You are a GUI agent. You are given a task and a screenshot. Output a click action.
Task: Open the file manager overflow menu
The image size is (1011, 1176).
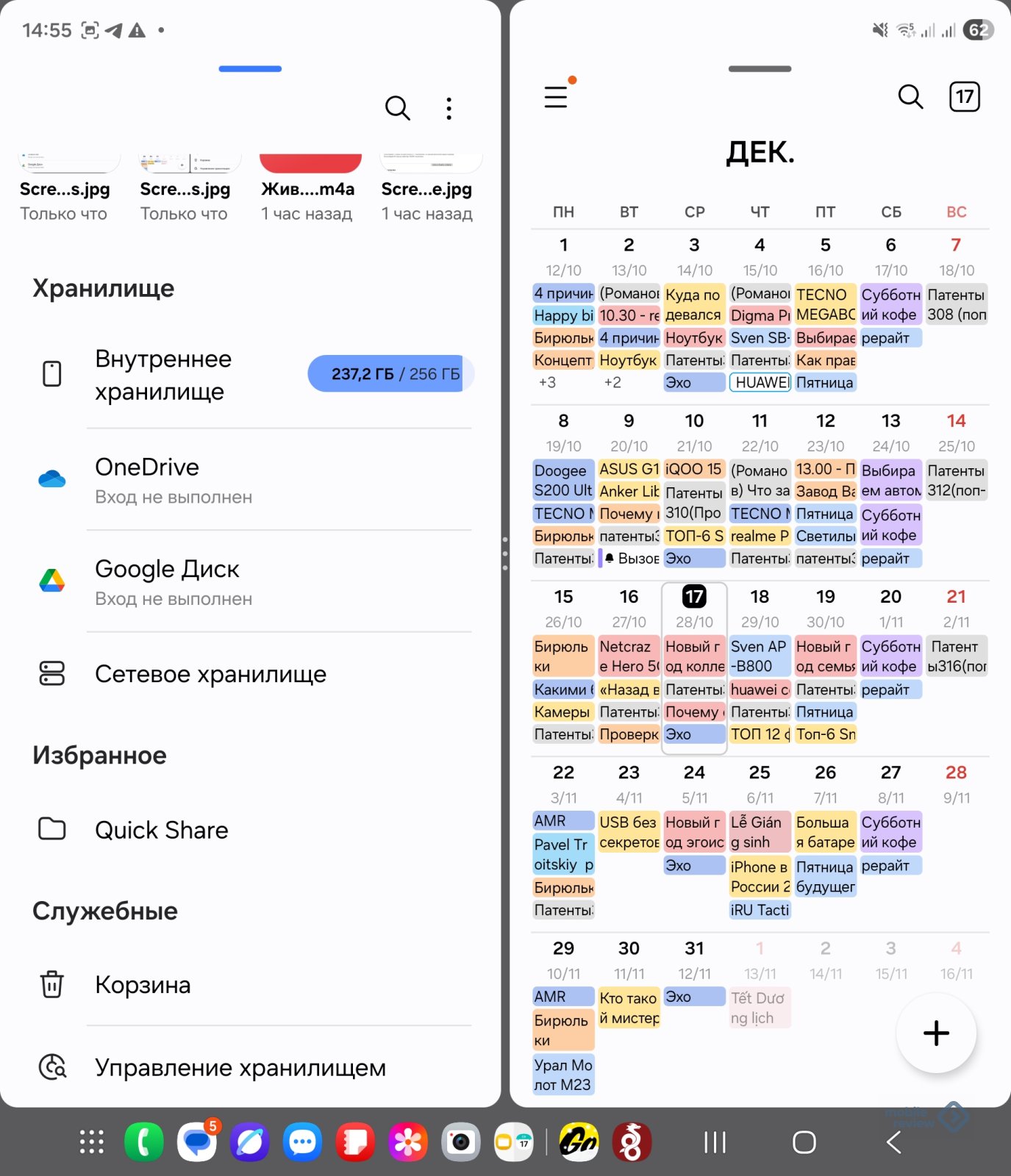(449, 108)
